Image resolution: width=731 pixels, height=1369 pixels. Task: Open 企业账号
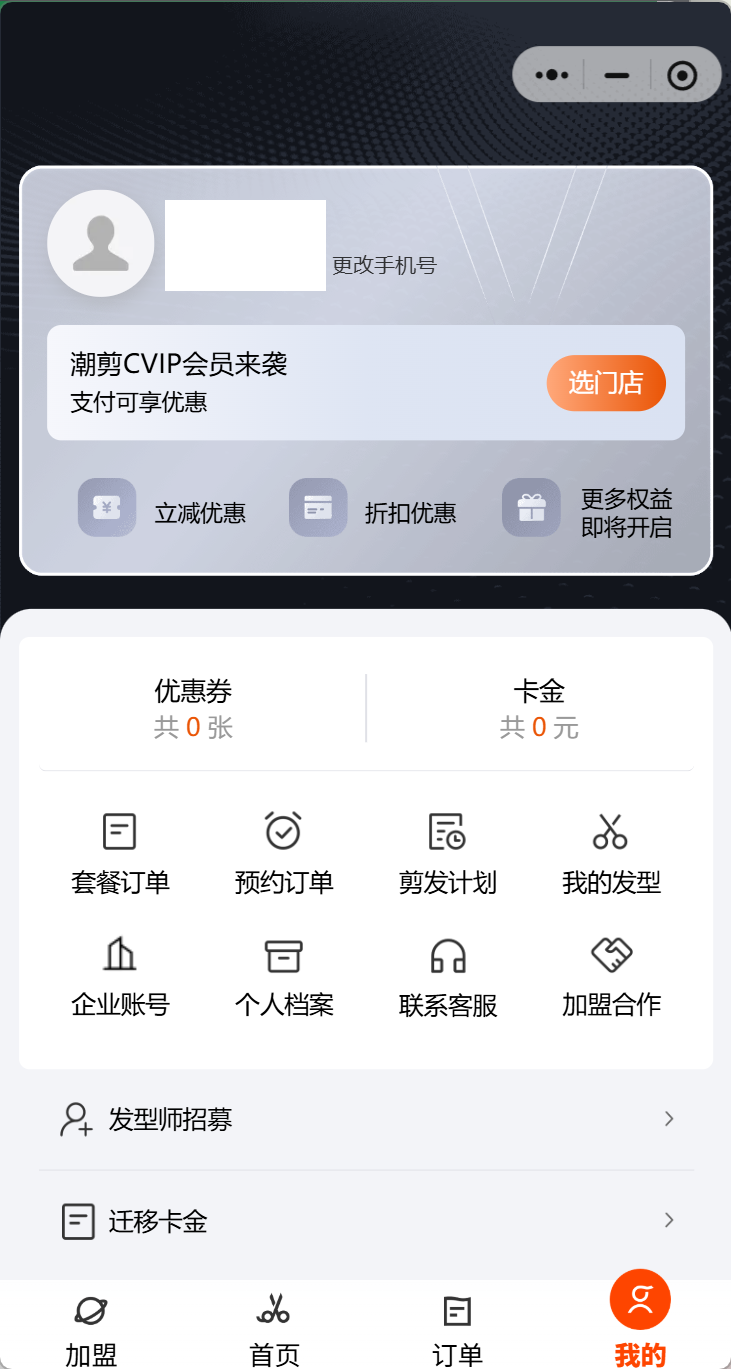coord(120,977)
